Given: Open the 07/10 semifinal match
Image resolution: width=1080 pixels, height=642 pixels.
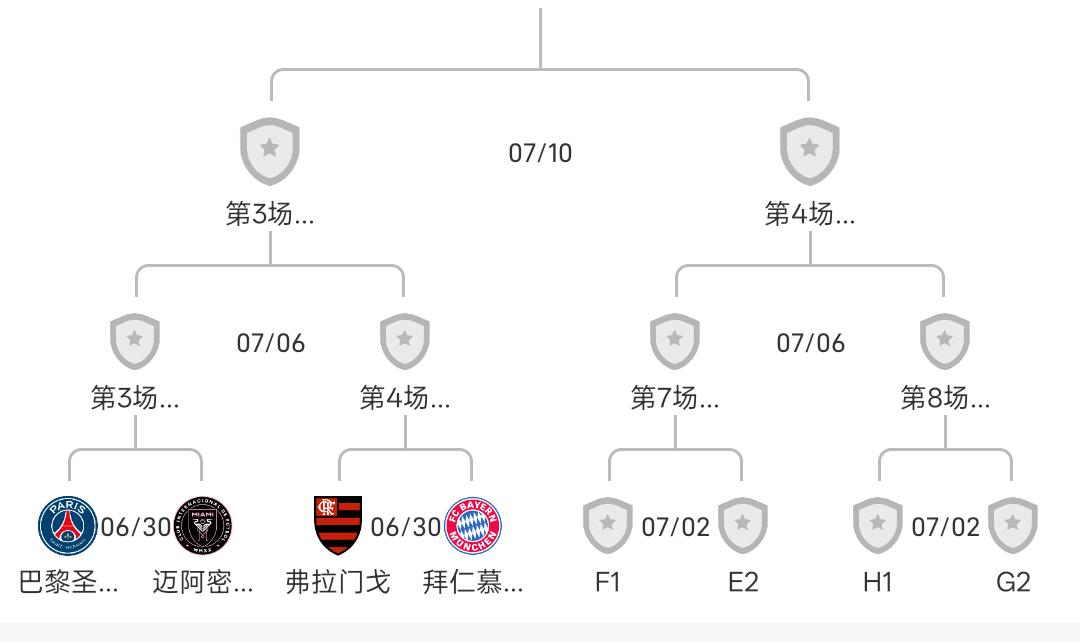Looking at the screenshot, I should tap(540, 153).
